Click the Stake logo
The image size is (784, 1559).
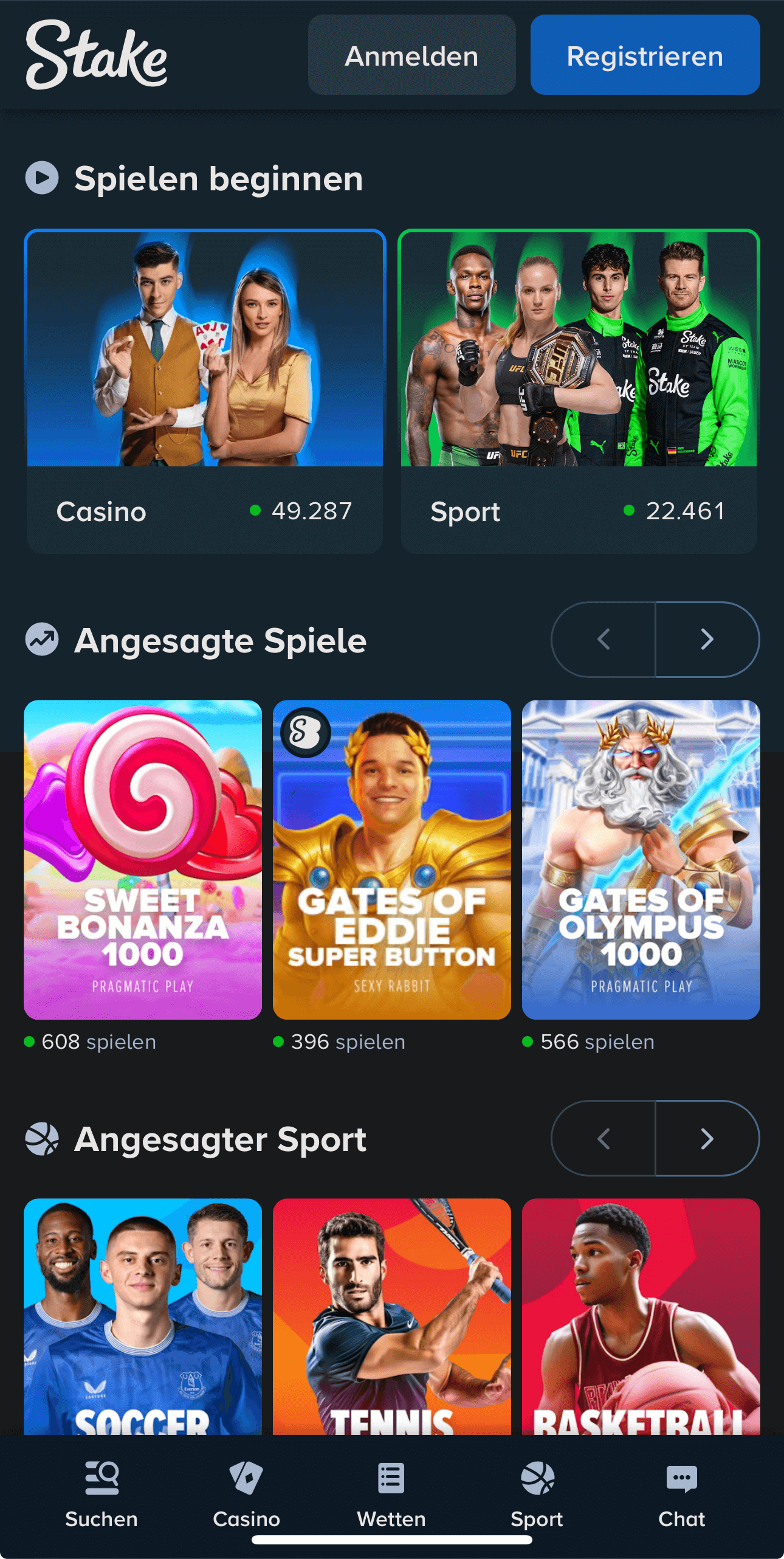(97, 56)
